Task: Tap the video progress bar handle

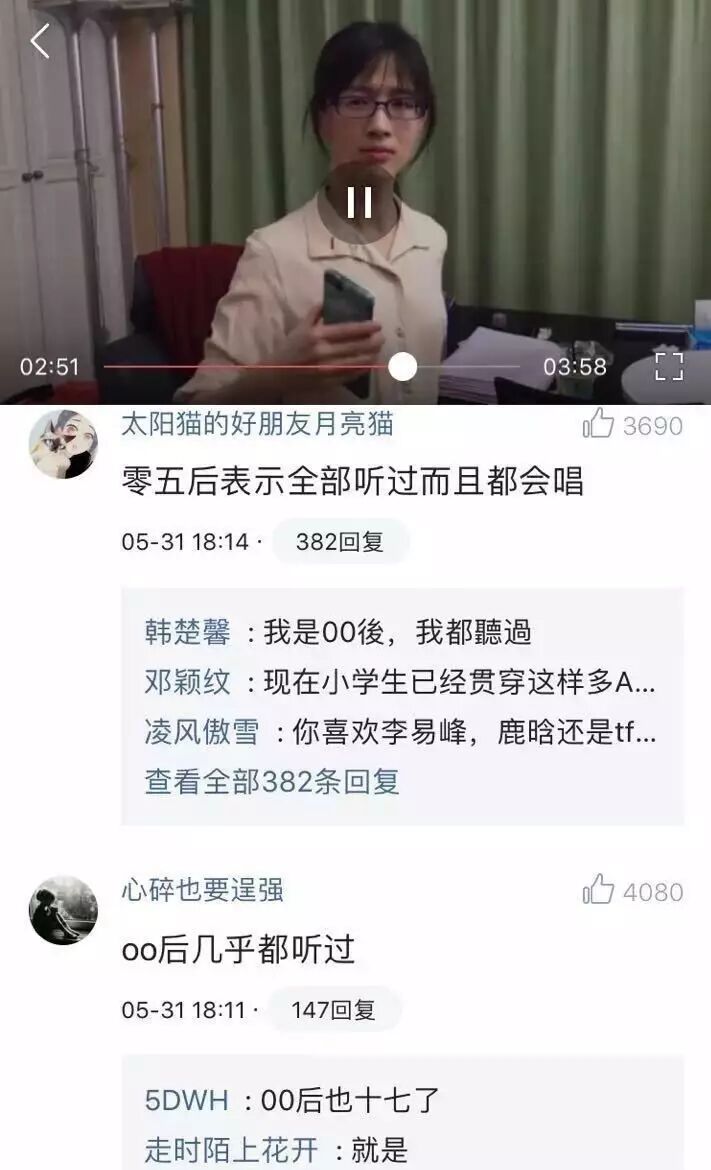Action: (402, 367)
